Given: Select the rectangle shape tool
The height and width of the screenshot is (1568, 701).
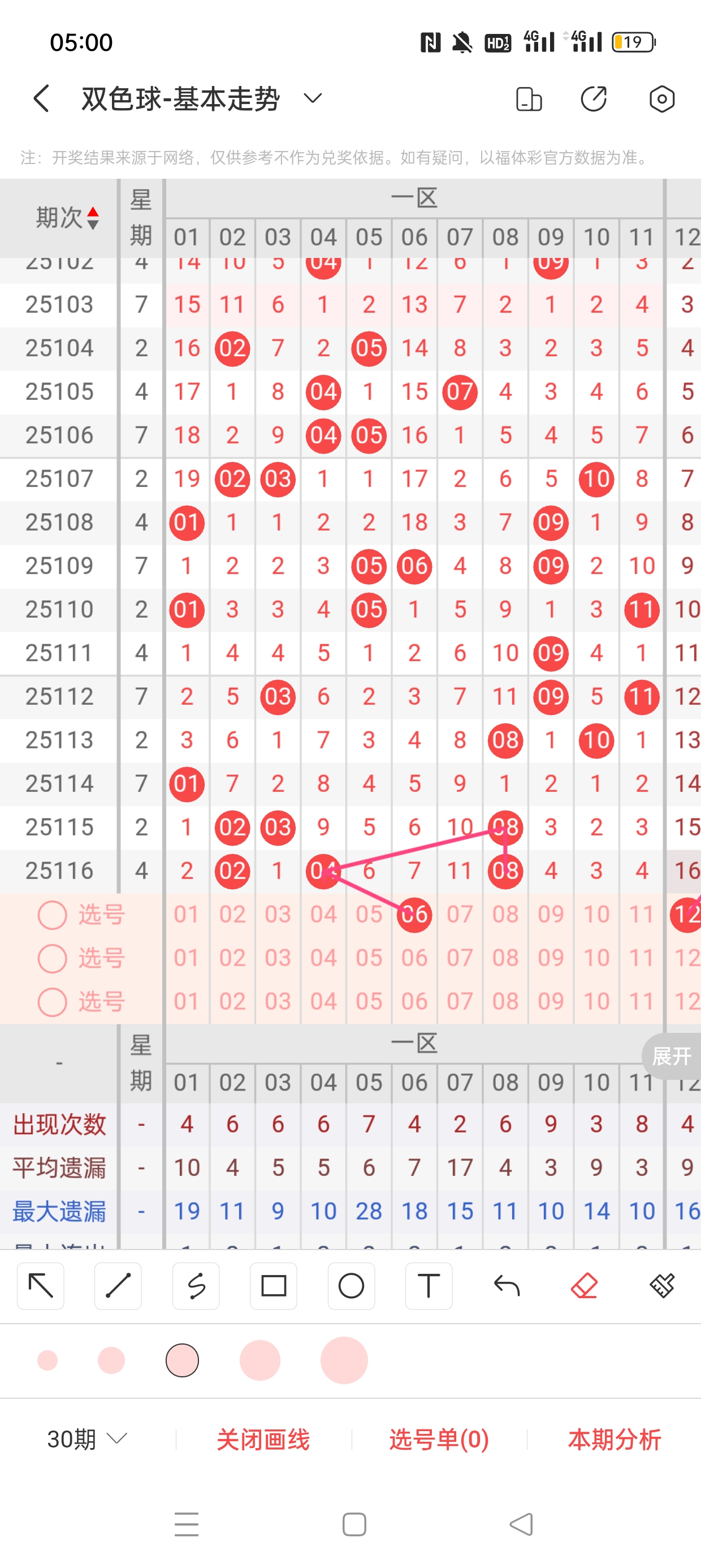Looking at the screenshot, I should pyautogui.click(x=273, y=1286).
